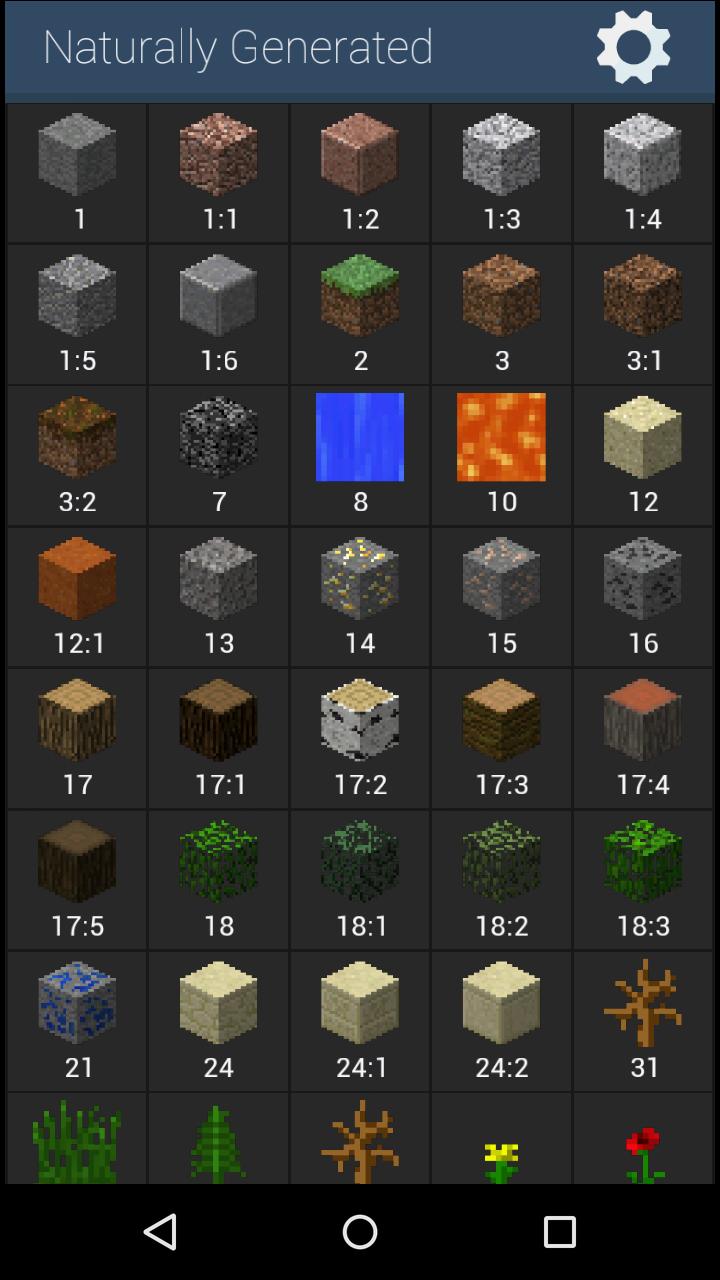Select the dead bush item 31
This screenshot has height=1280, width=720.
pyautogui.click(x=643, y=1020)
